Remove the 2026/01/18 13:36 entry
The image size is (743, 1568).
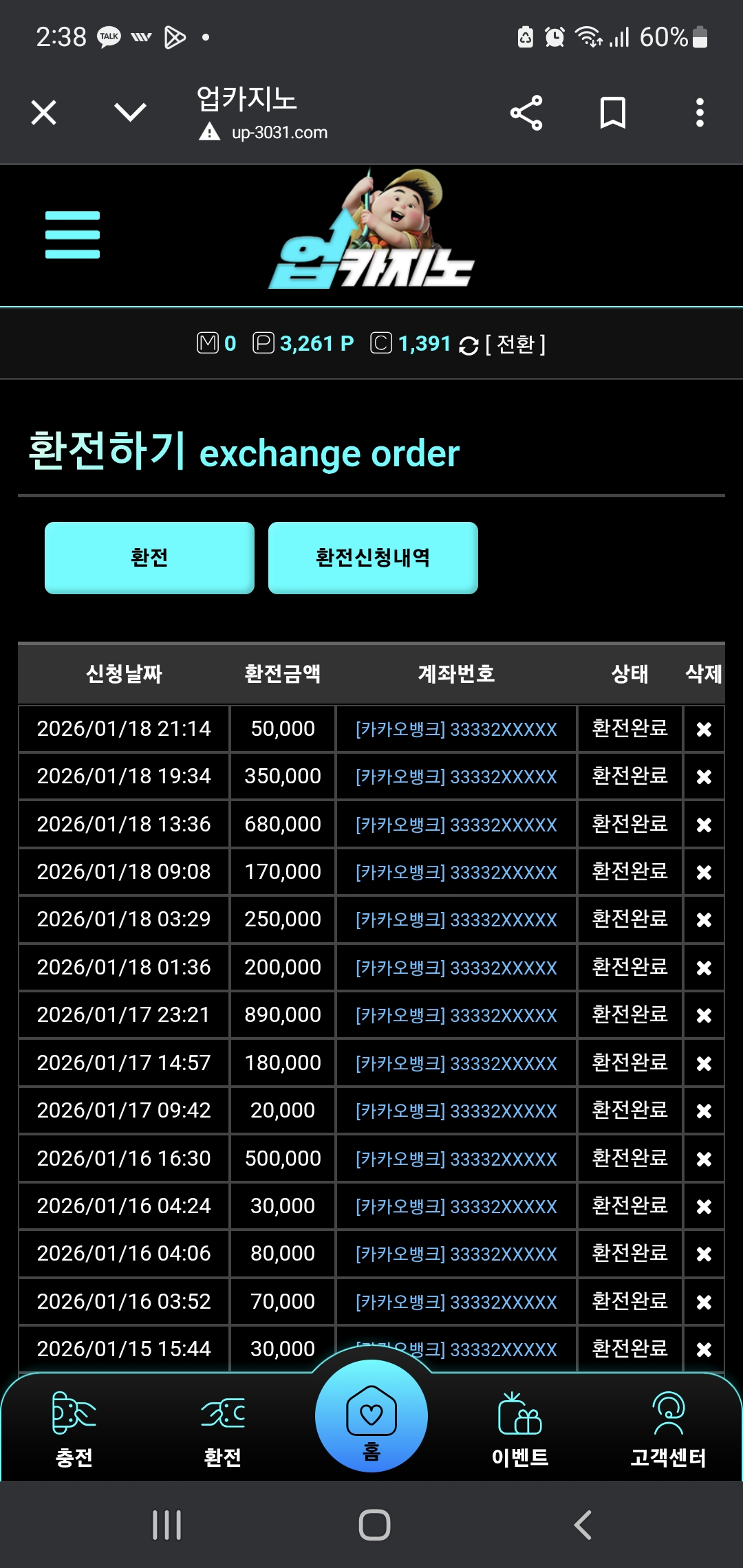(x=704, y=825)
